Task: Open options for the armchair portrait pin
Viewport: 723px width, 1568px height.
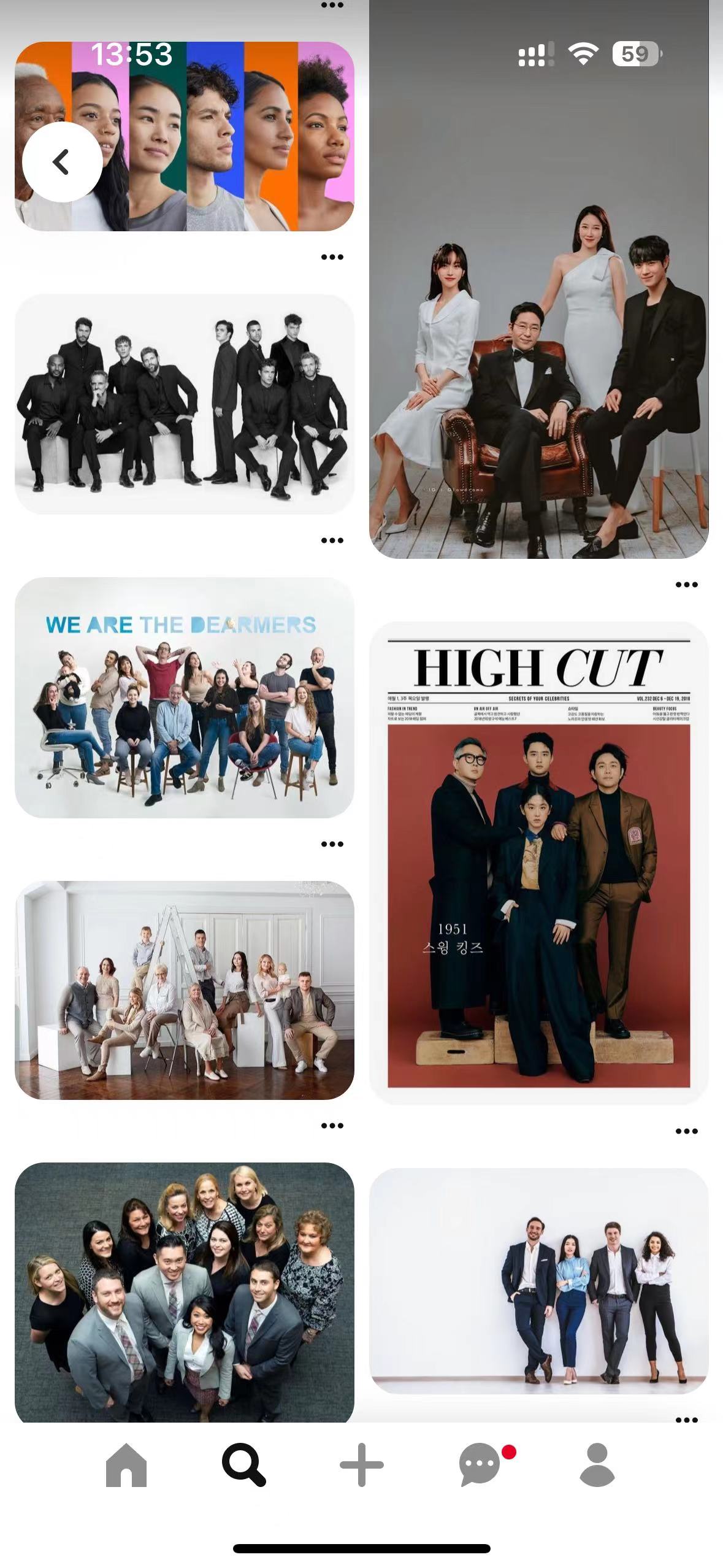Action: (x=686, y=585)
